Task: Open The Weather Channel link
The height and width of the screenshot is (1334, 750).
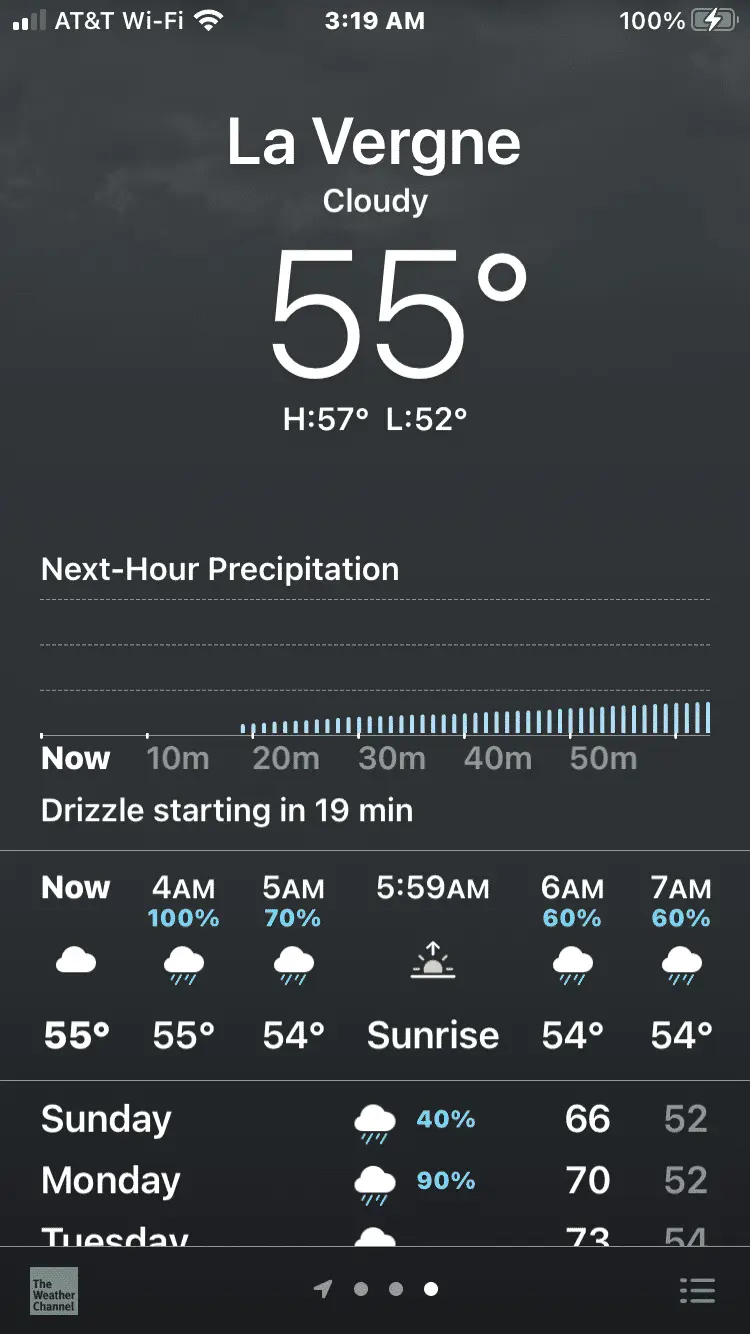Action: (54, 1290)
